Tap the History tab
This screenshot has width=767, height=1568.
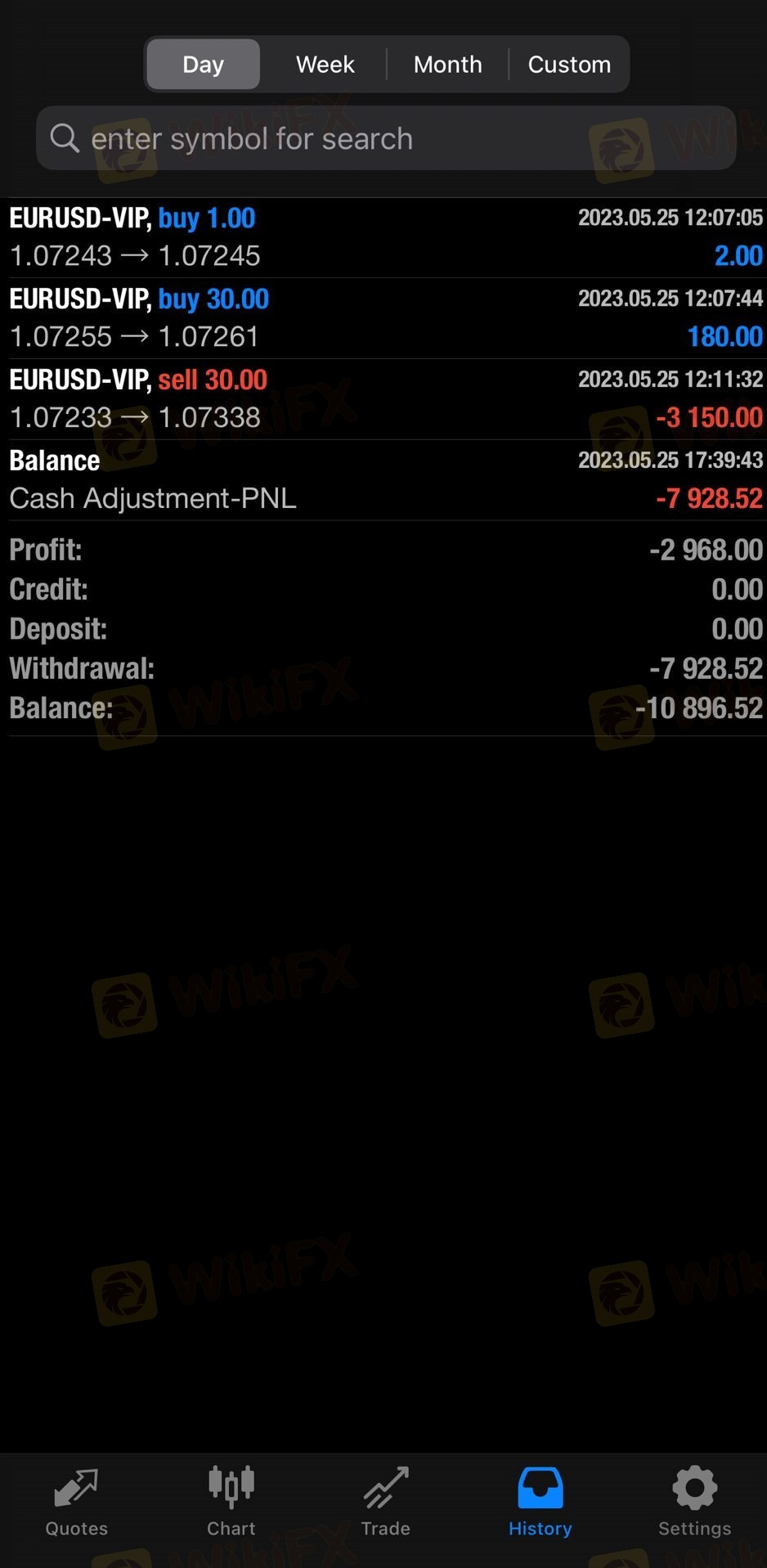540,1503
